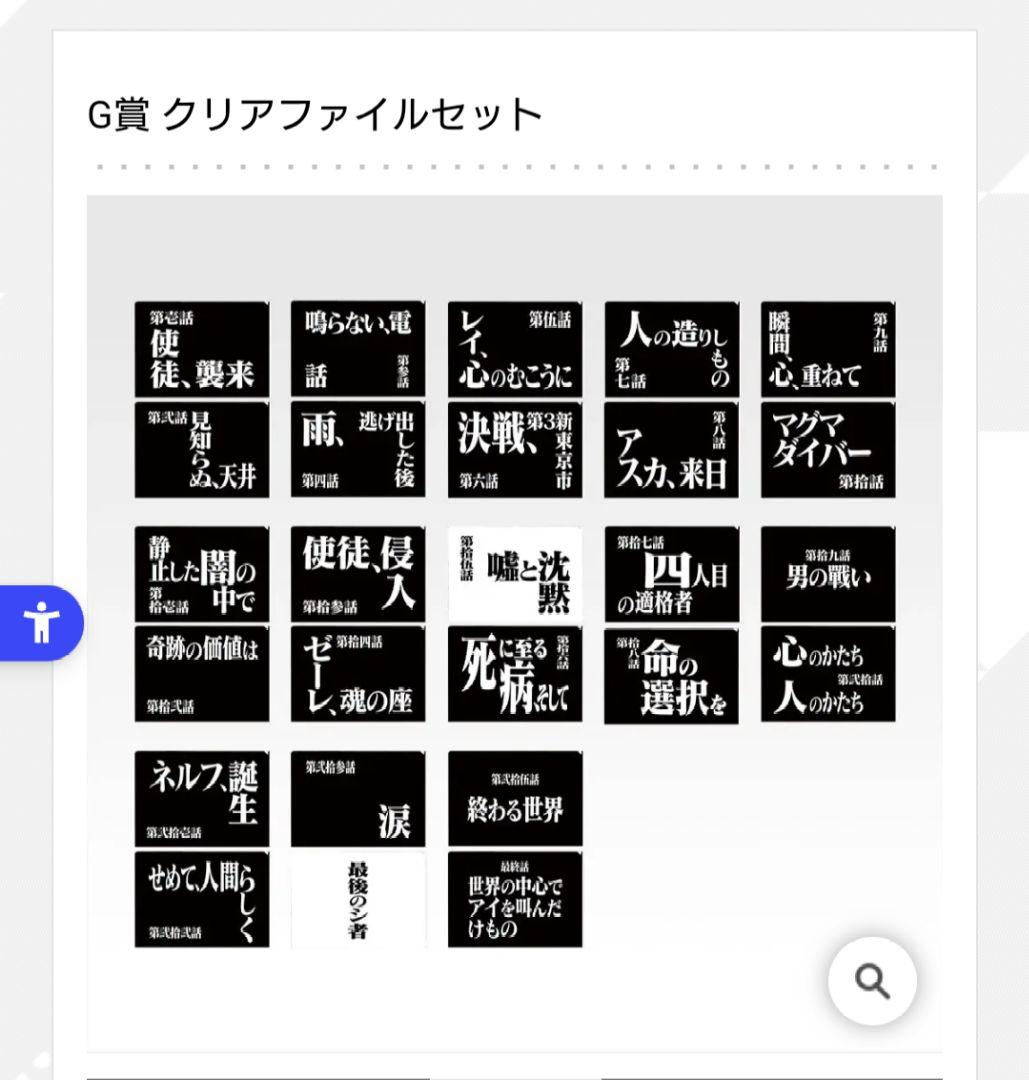Open the white 嘘と沈黙 title card
The width and height of the screenshot is (1029, 1080).
514,572
